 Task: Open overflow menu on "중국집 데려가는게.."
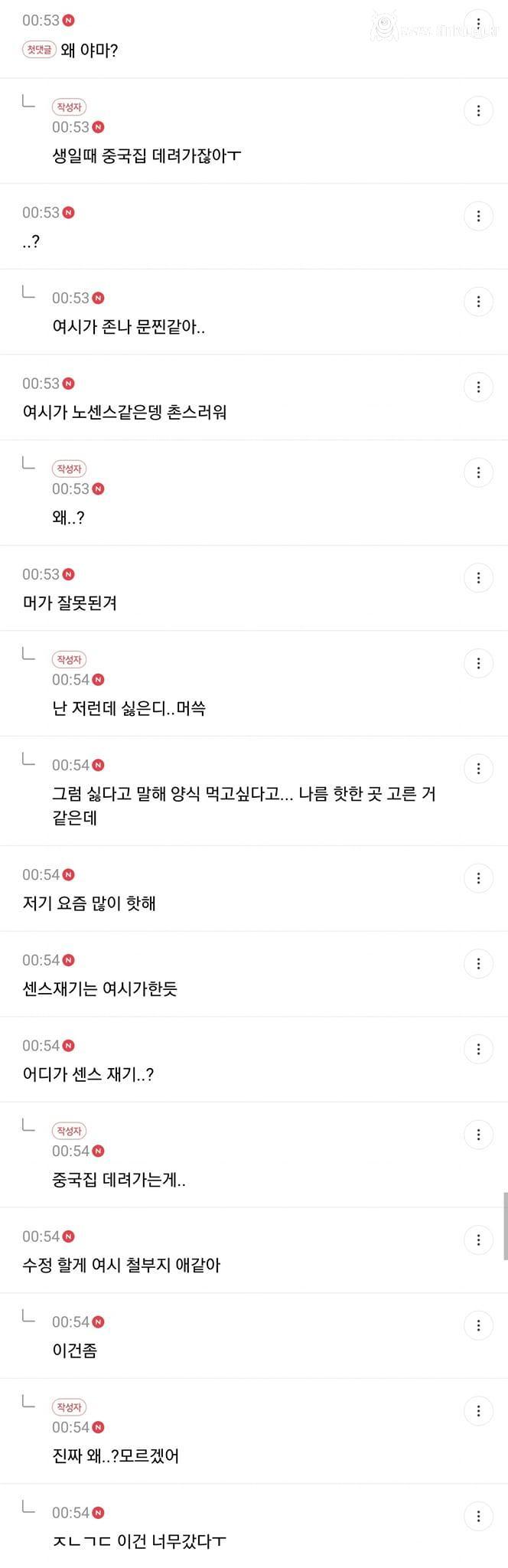478,1135
